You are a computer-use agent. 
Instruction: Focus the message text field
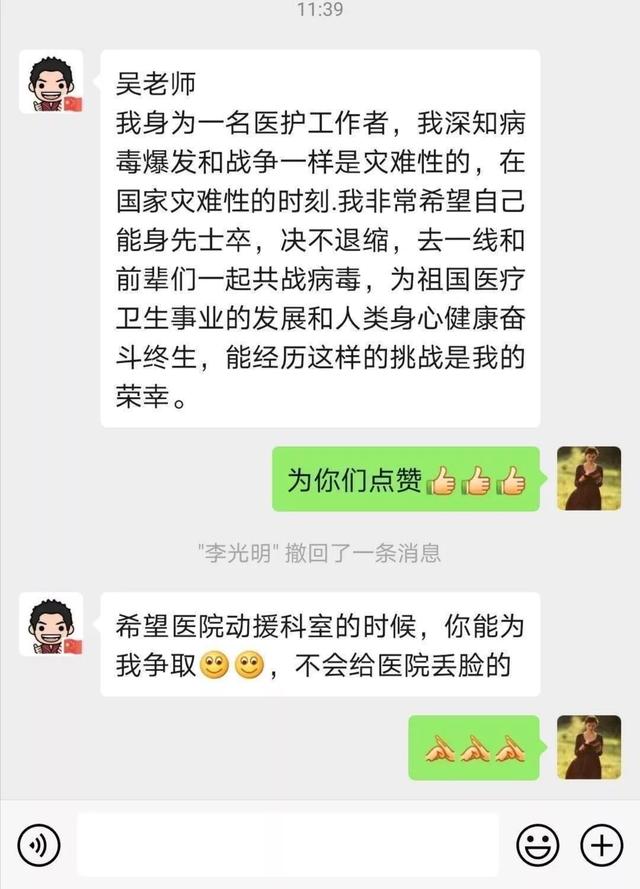pos(288,846)
